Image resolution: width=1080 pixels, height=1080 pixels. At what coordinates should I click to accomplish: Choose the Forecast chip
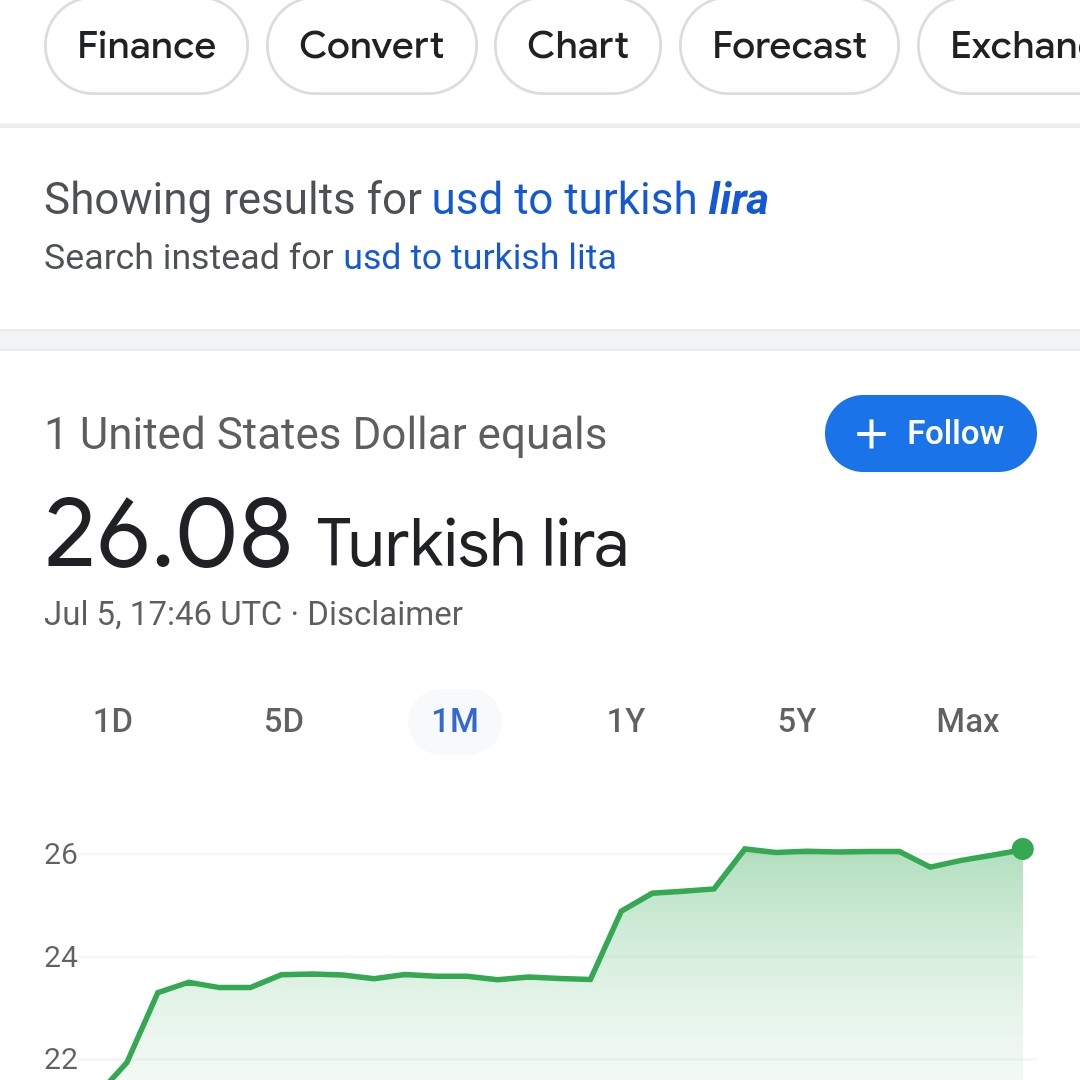coord(789,46)
